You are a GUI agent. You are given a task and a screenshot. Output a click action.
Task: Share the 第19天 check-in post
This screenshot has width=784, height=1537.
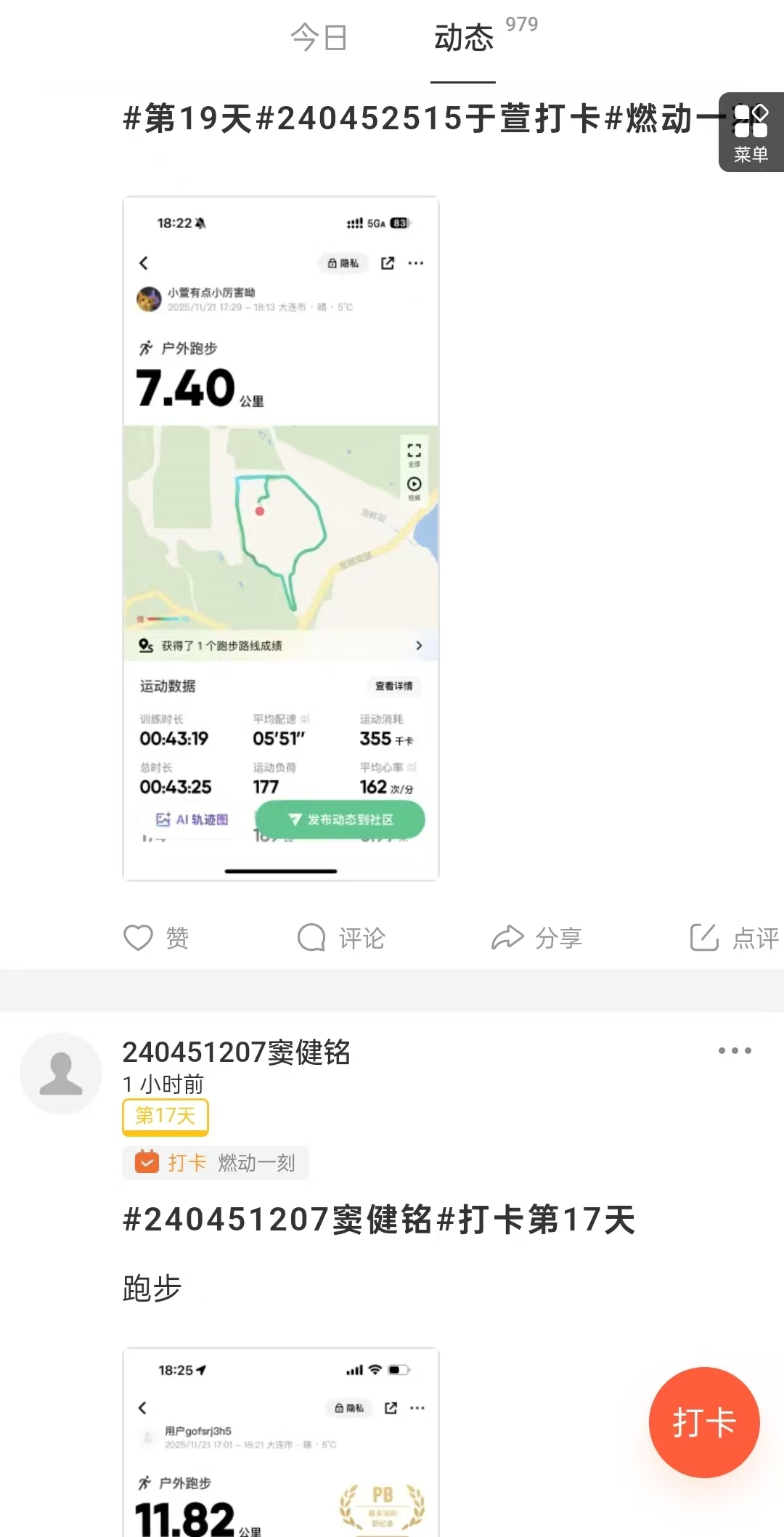coord(536,938)
